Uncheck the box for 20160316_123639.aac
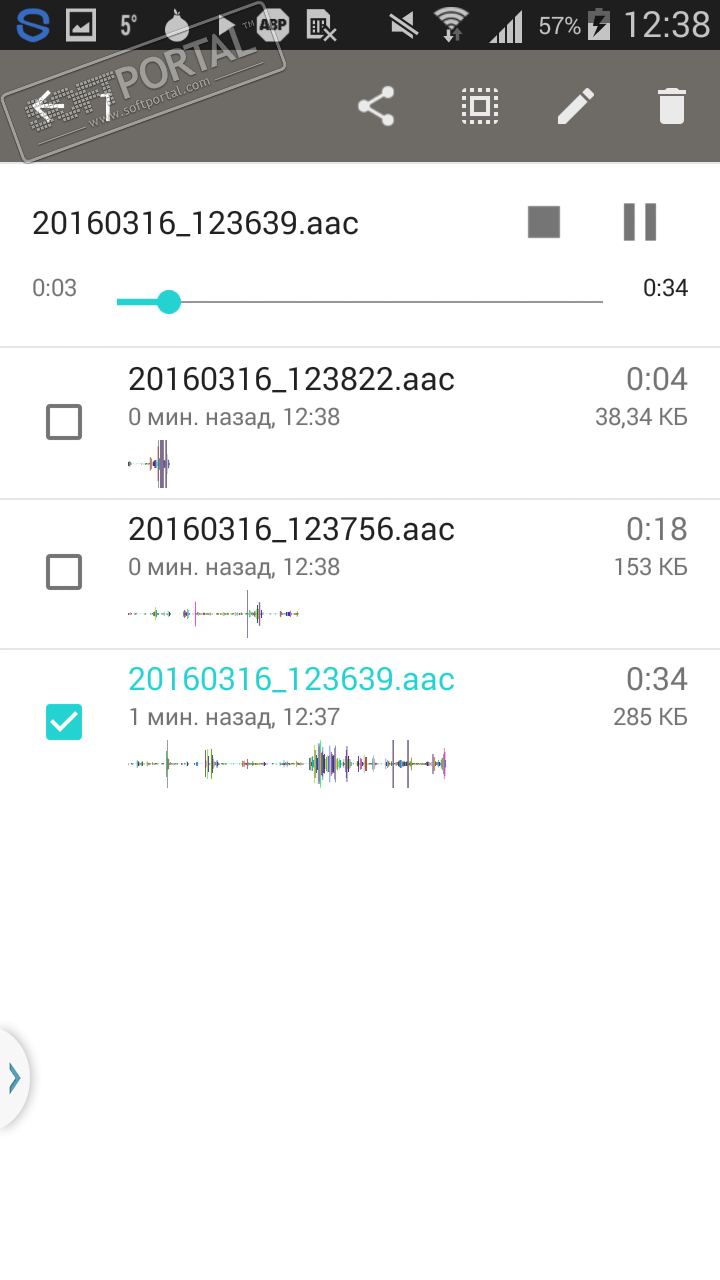 click(x=64, y=722)
